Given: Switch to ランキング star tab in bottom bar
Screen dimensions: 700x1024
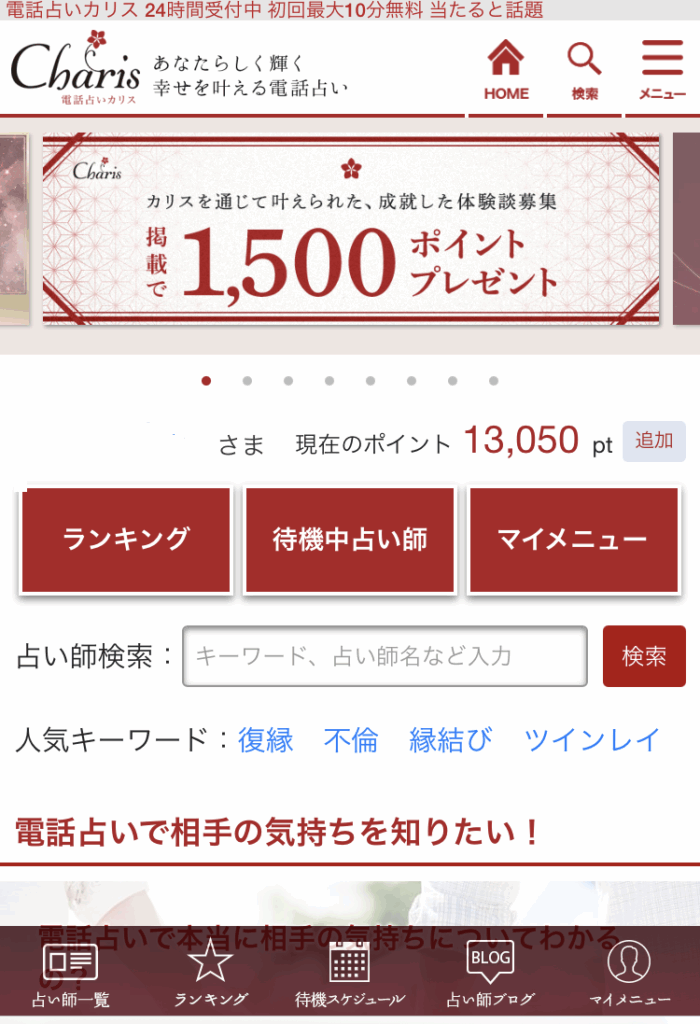Looking at the screenshot, I should point(211,974).
